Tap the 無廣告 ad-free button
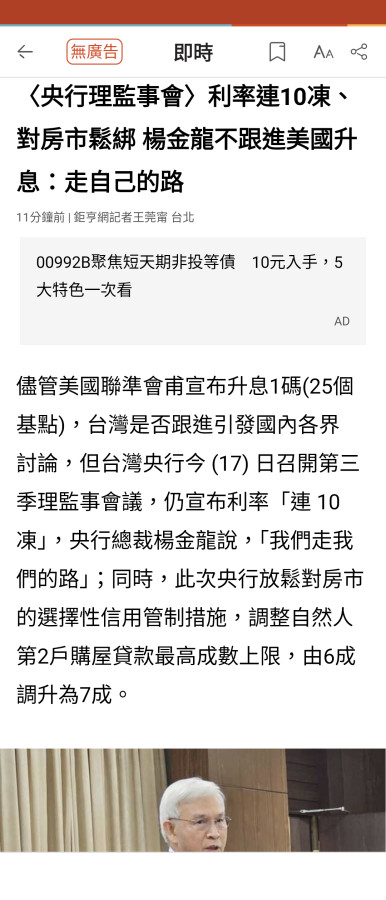The width and height of the screenshot is (386, 900). tap(94, 52)
